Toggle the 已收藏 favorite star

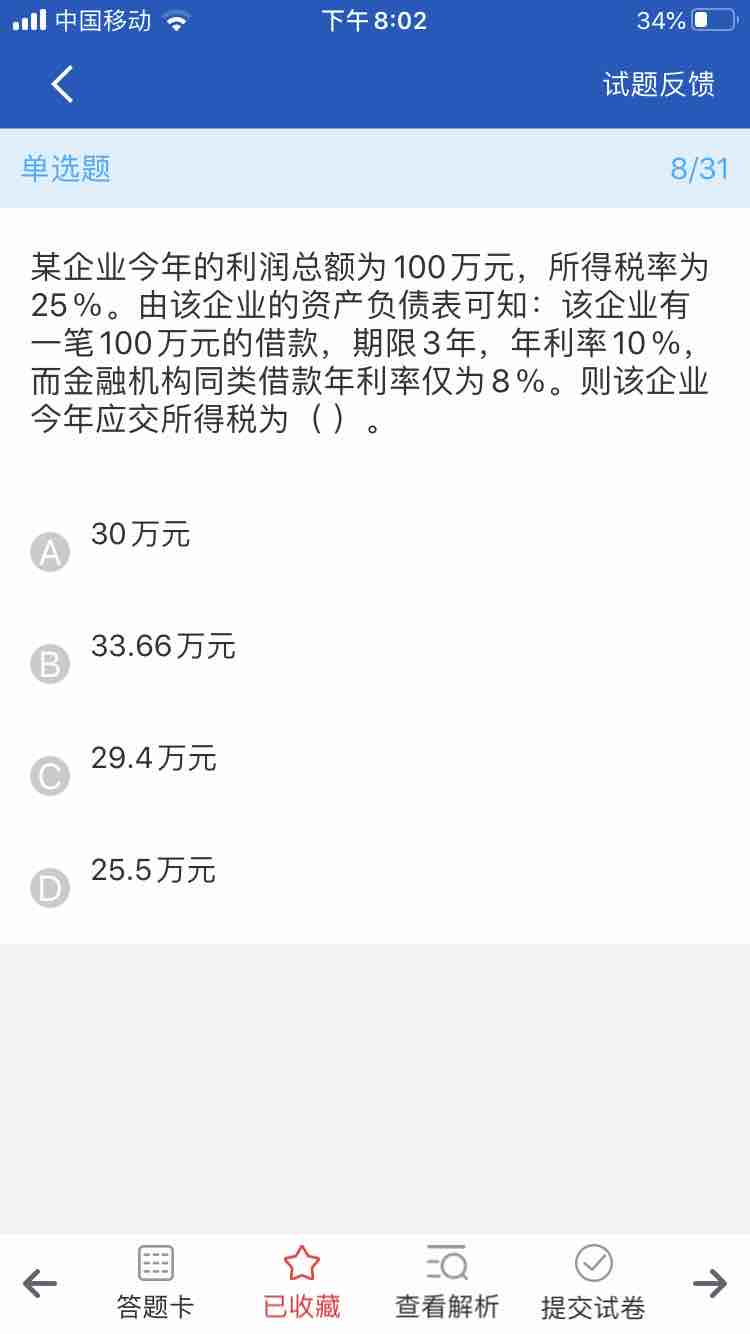(301, 1283)
